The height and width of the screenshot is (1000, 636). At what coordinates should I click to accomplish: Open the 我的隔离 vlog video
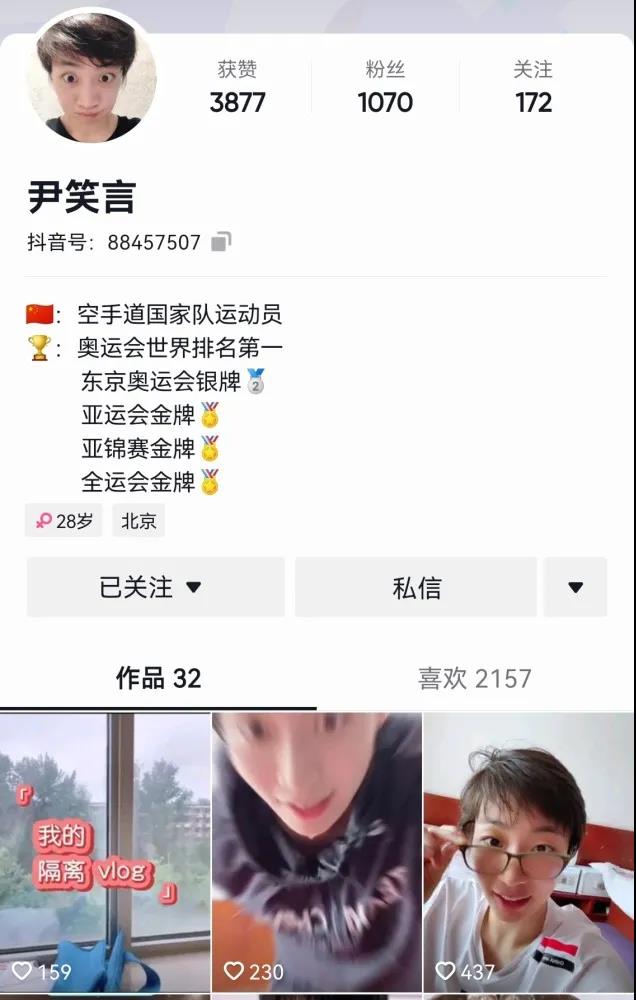pyautogui.click(x=105, y=850)
